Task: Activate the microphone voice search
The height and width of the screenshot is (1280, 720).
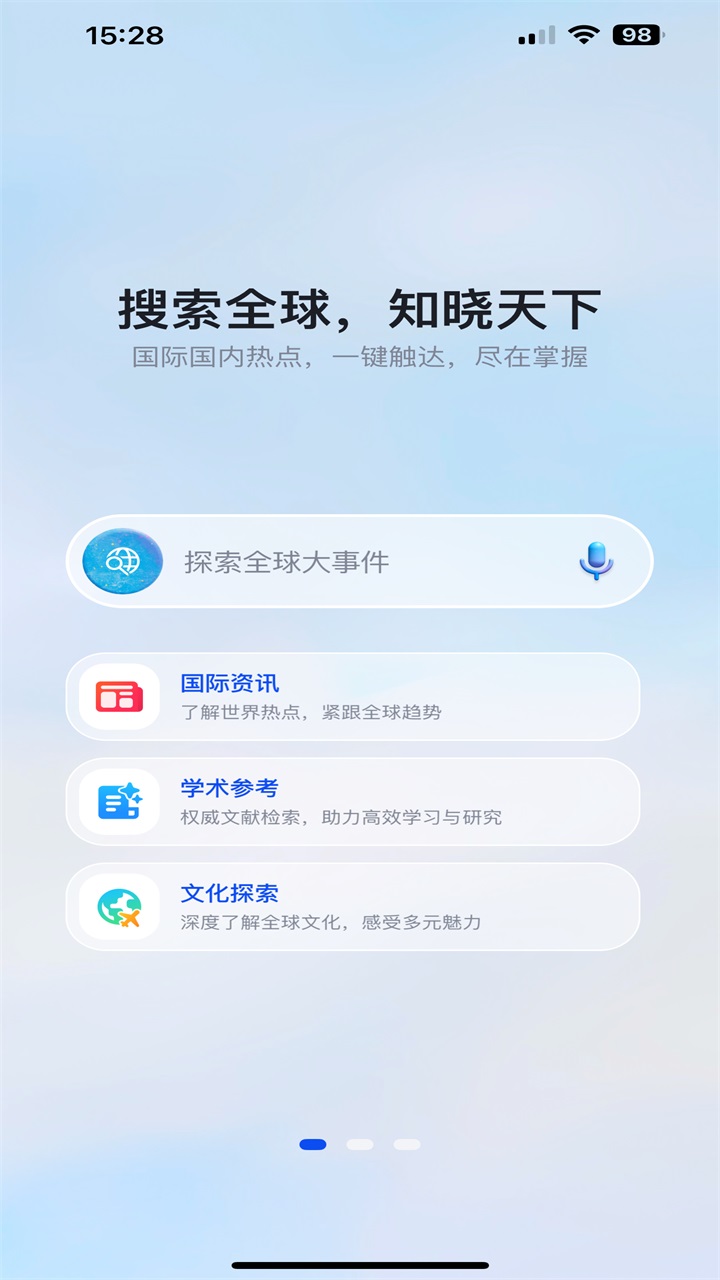Action: tap(596, 561)
